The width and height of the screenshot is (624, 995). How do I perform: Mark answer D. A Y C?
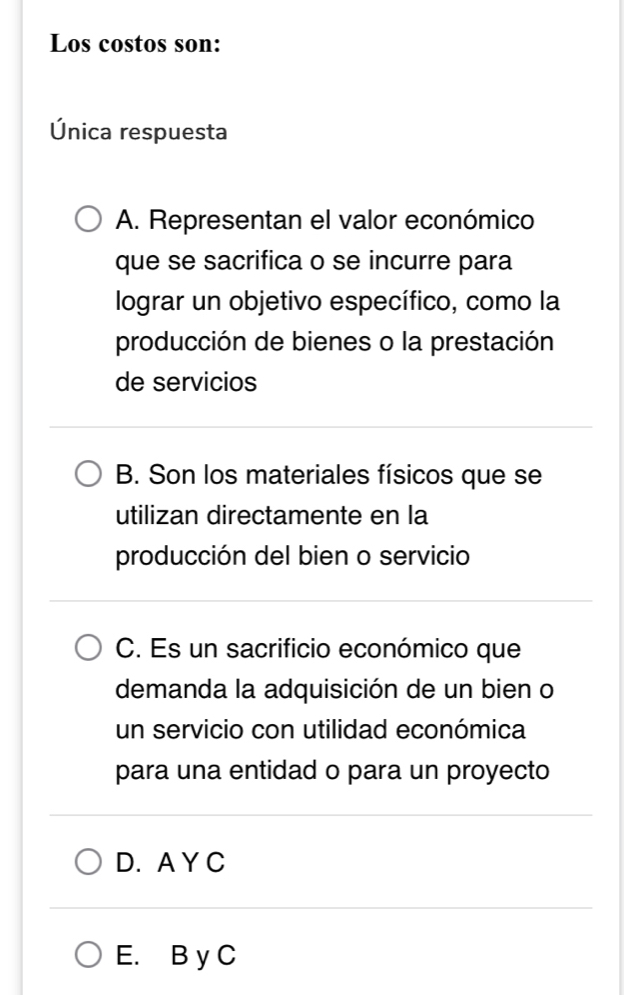90,862
